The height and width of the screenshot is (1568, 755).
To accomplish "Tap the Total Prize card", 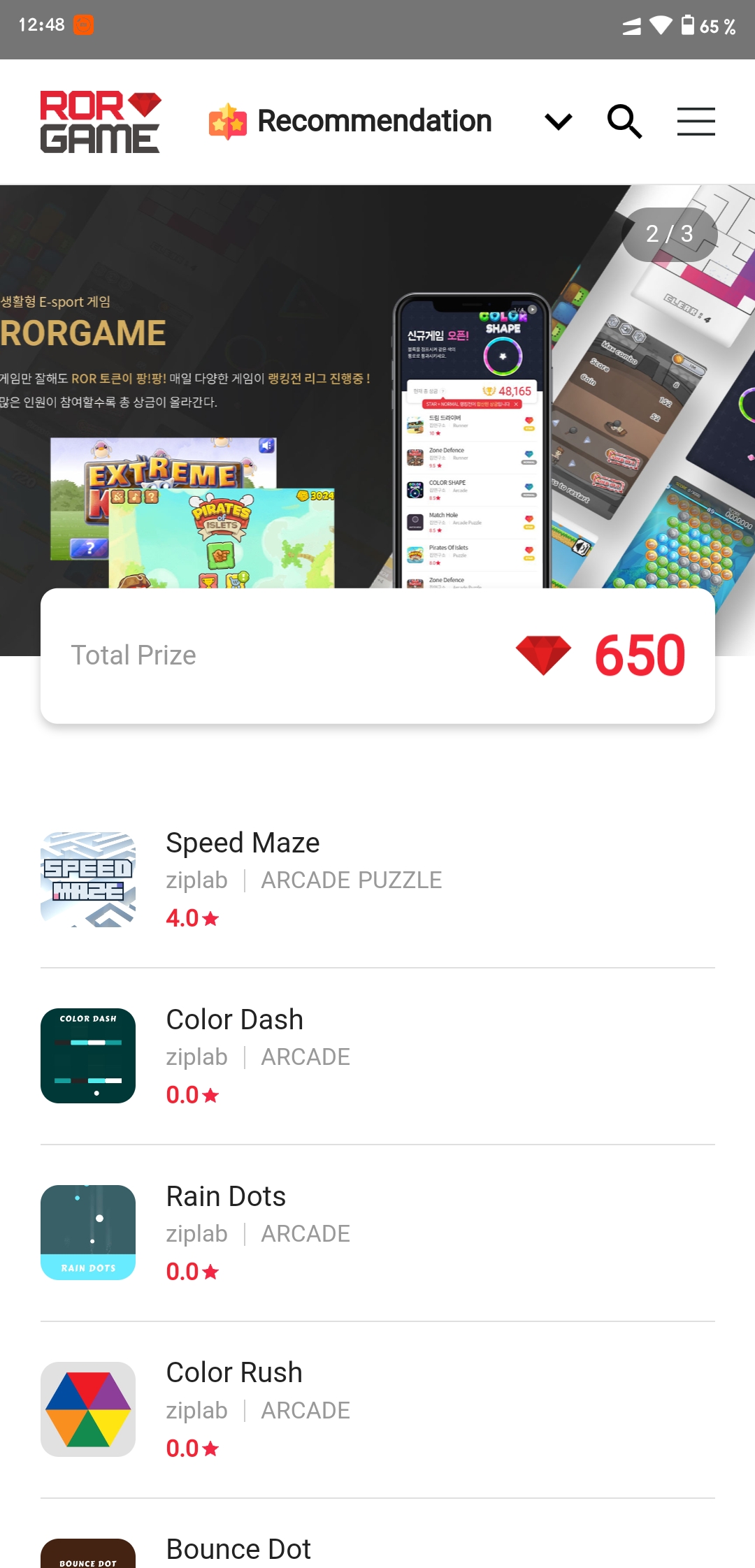I will point(377,655).
